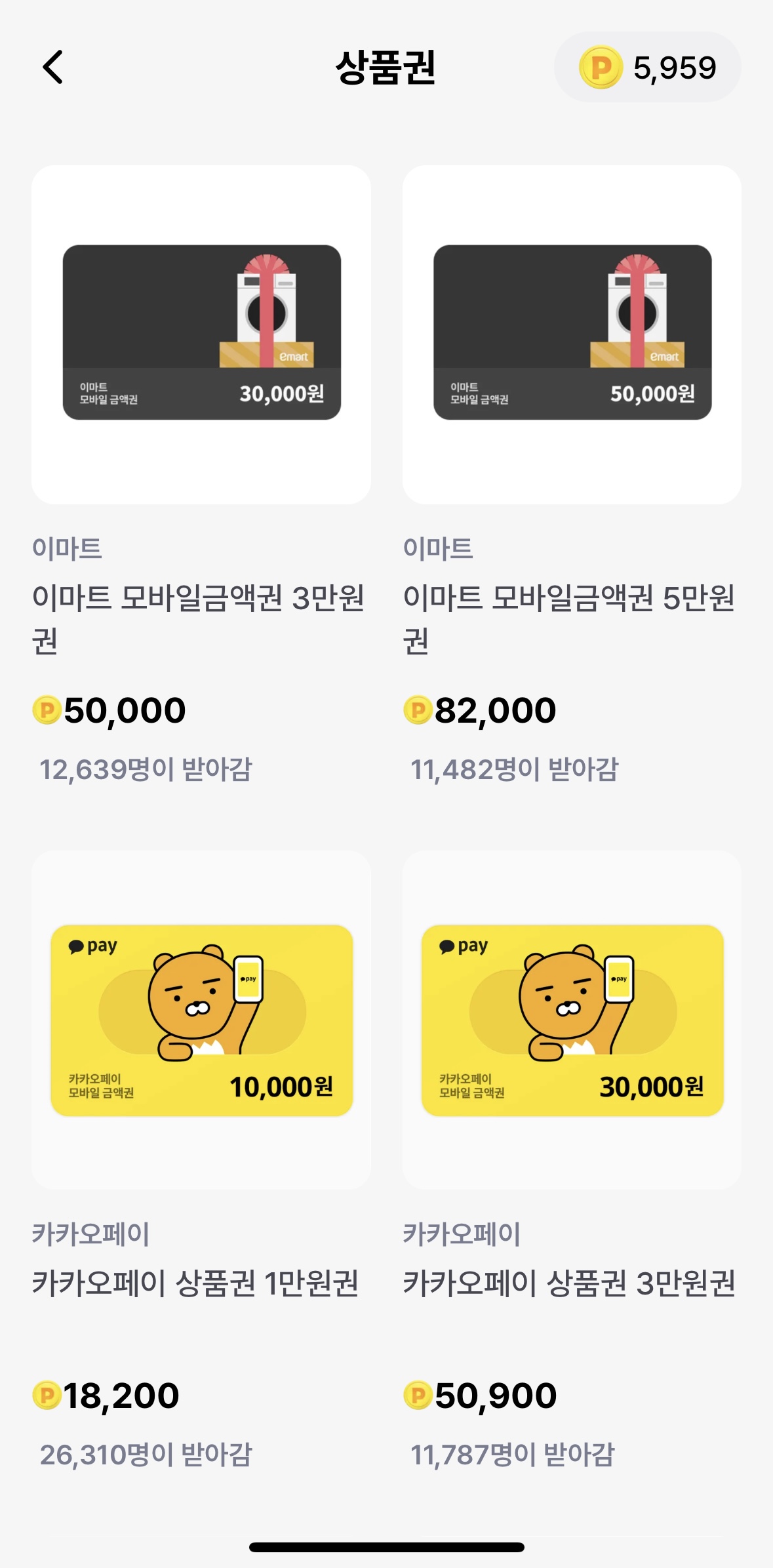Open the 이마트 모바일금액권 3만원권 card
Viewport: 773px width, 1568px height.
click(201, 334)
